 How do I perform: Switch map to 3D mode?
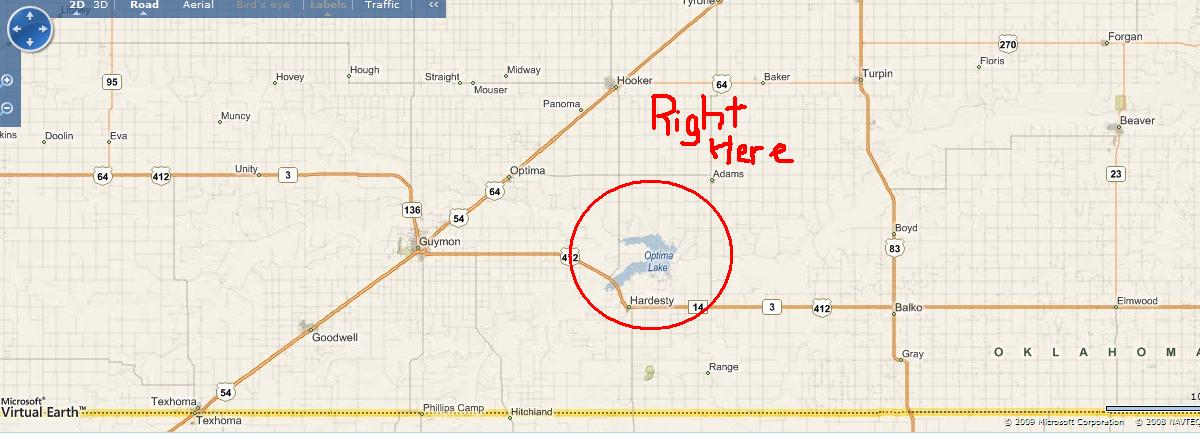[100, 5]
